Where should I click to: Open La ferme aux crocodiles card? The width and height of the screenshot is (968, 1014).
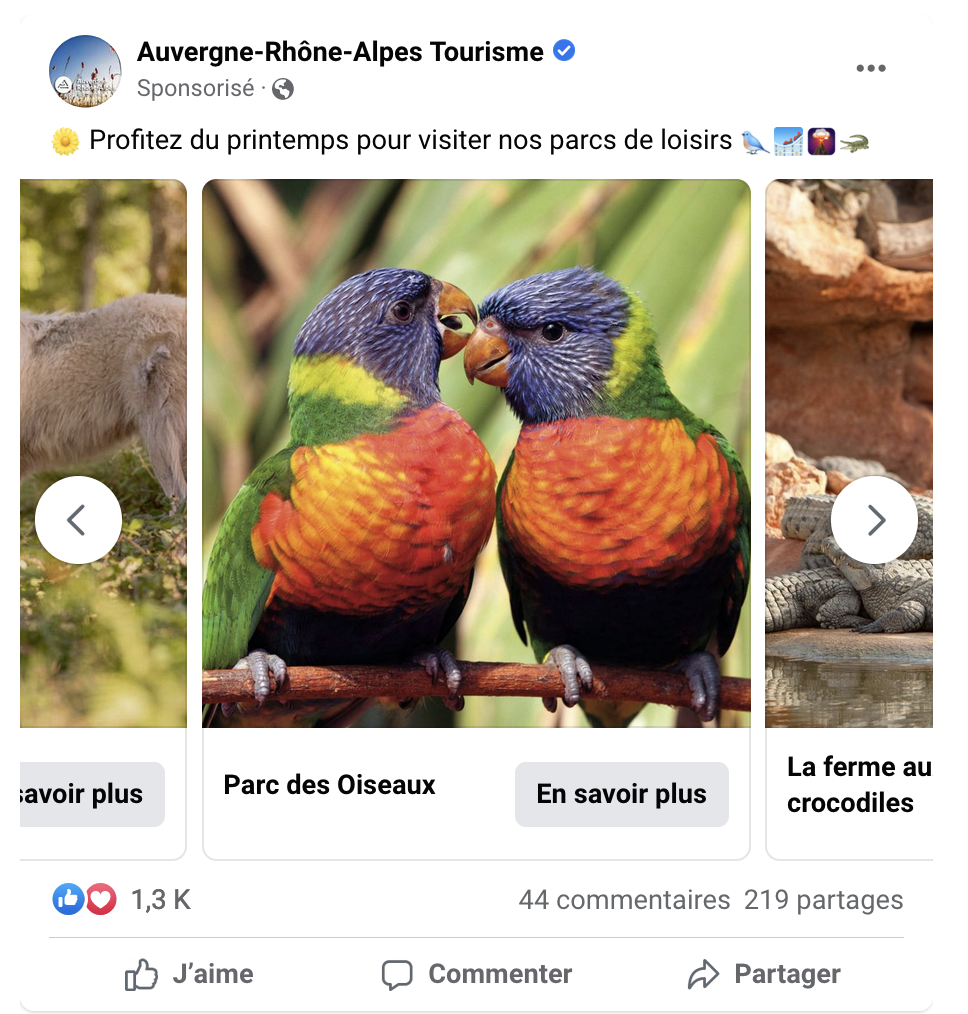click(x=858, y=785)
